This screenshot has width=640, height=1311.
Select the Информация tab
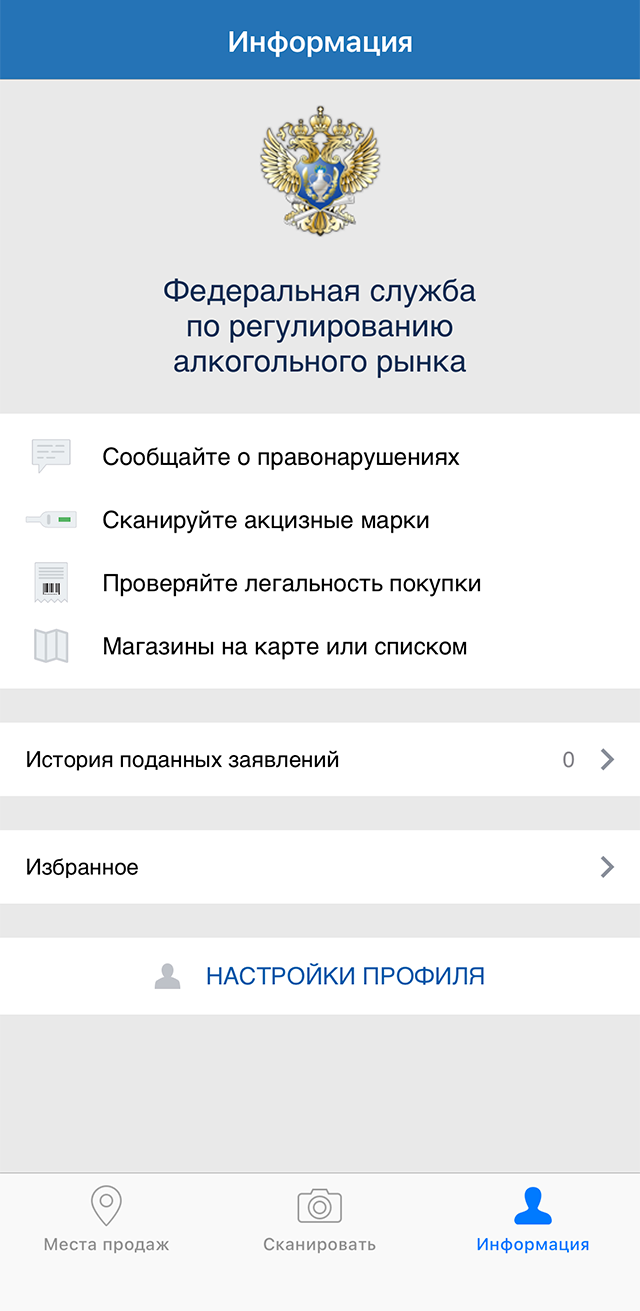pos(533,1220)
